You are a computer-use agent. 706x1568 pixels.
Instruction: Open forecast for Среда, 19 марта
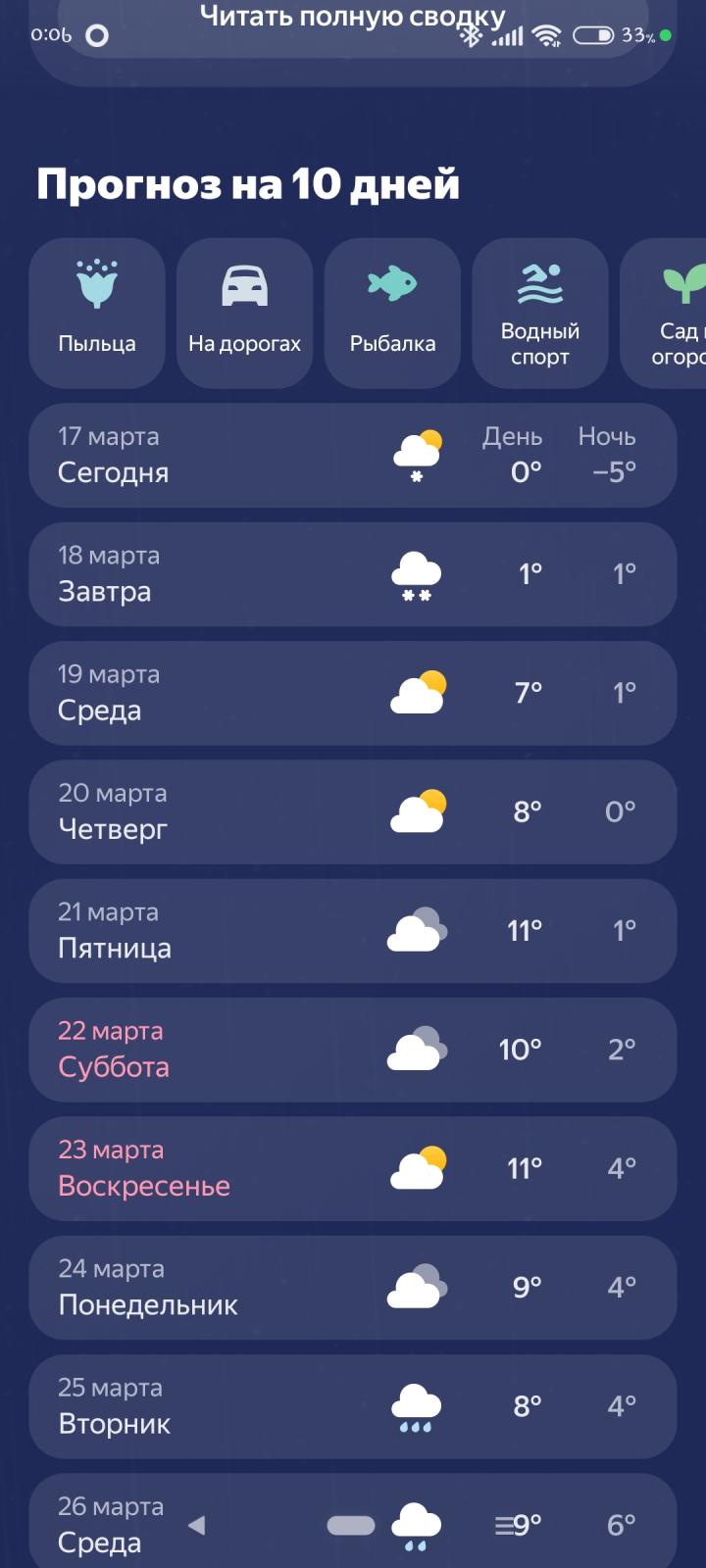pos(352,693)
